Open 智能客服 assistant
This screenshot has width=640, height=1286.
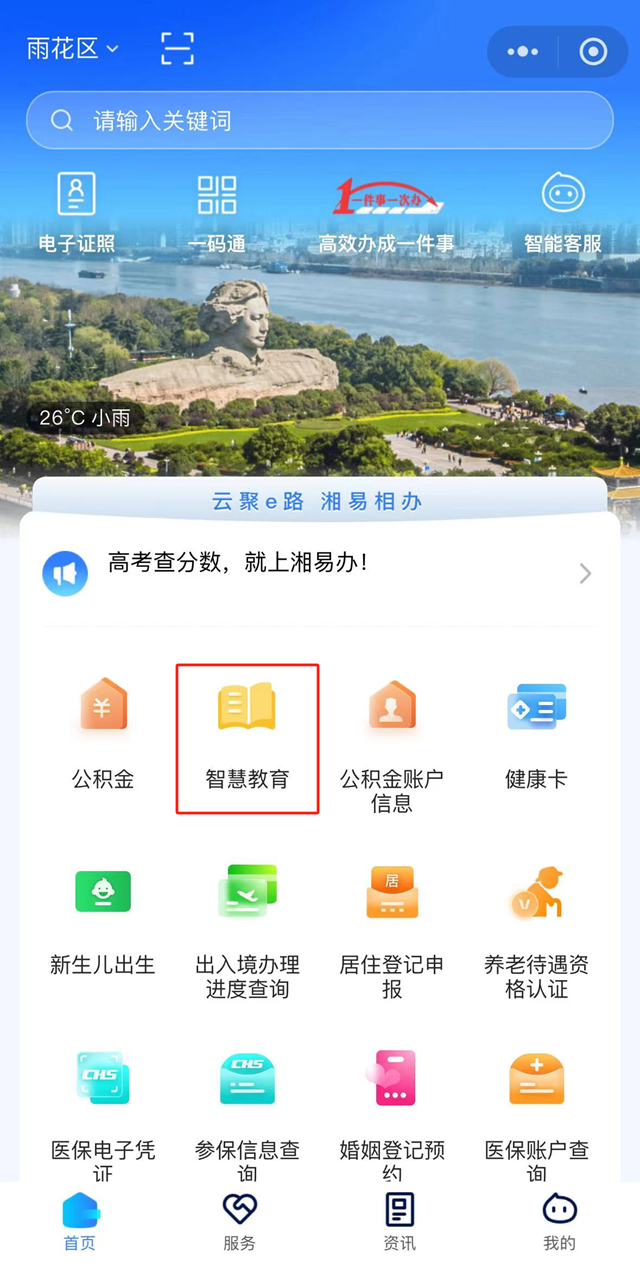(x=563, y=212)
